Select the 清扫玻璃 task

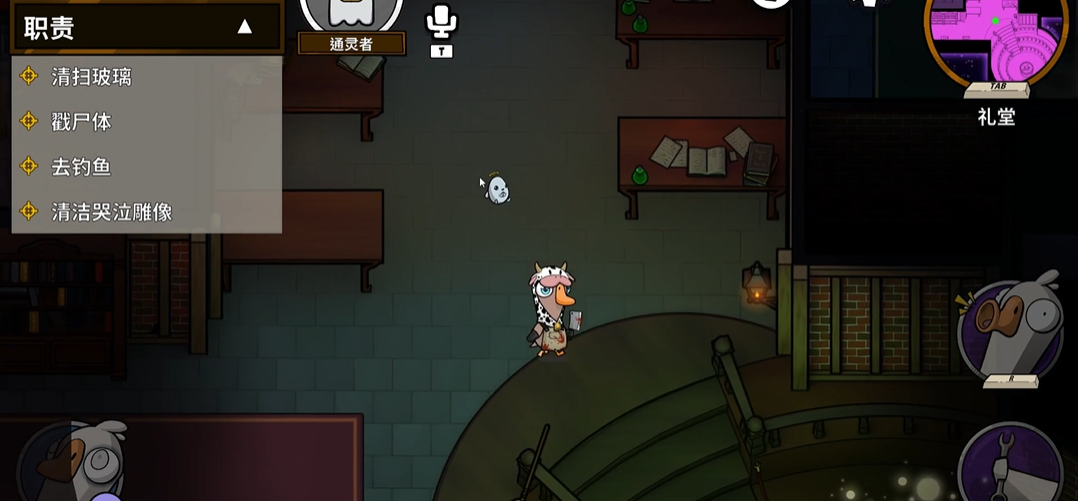[91, 77]
